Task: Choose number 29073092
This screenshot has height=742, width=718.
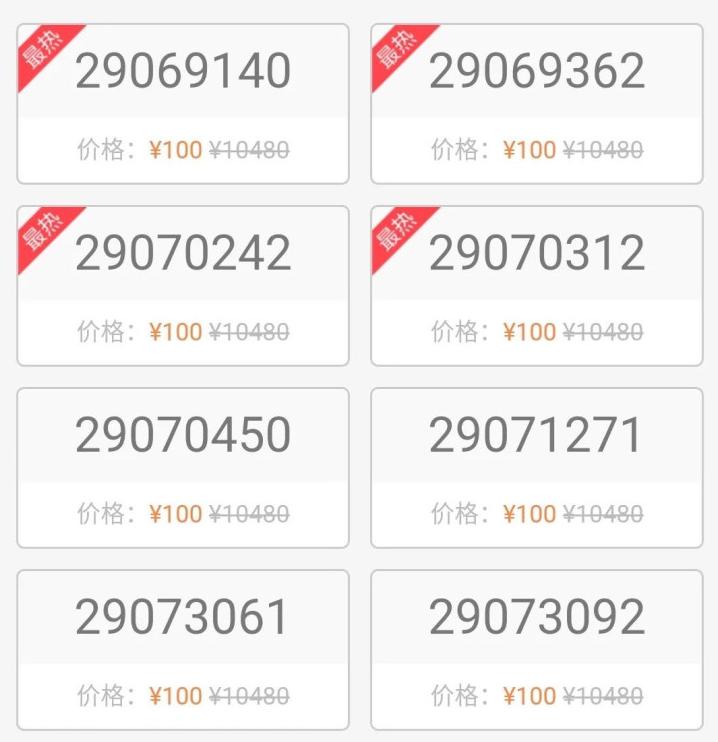Action: point(537,649)
